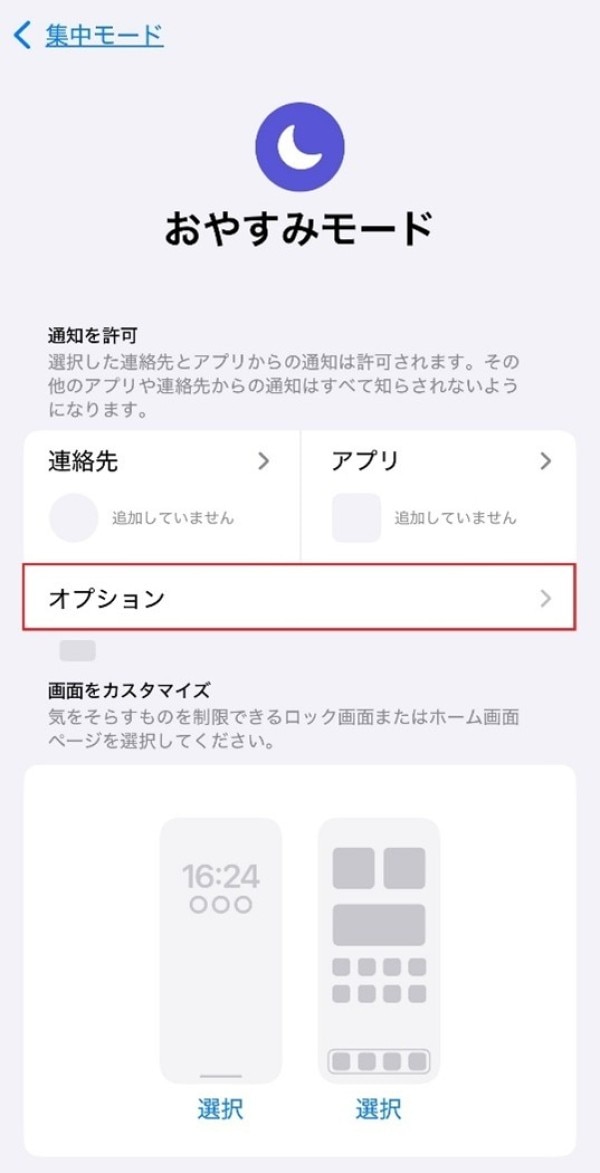Go back to 集中モード
Image resolution: width=600 pixels, height=1173 pixels.
(x=88, y=37)
